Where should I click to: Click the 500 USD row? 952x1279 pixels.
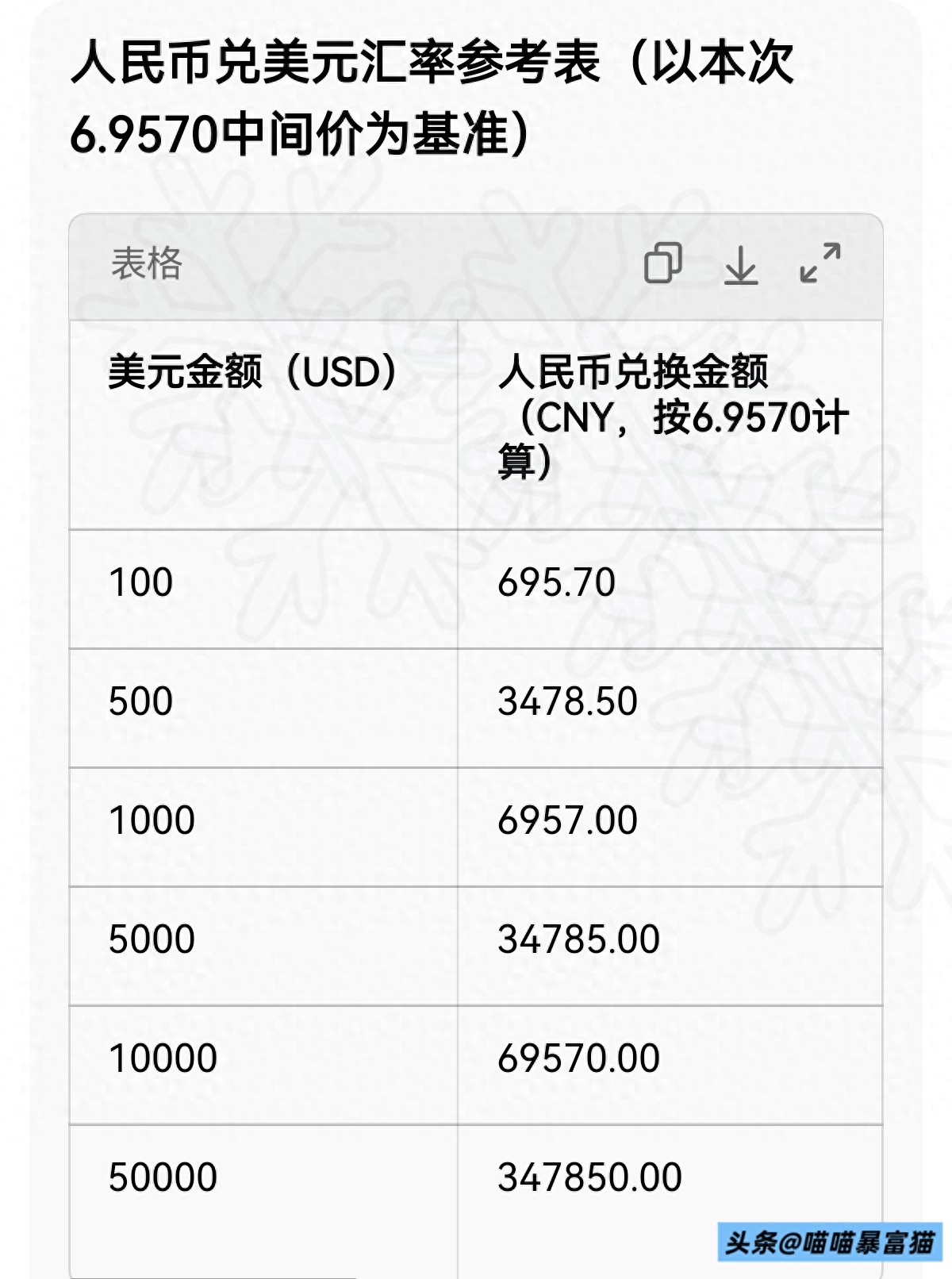click(139, 703)
